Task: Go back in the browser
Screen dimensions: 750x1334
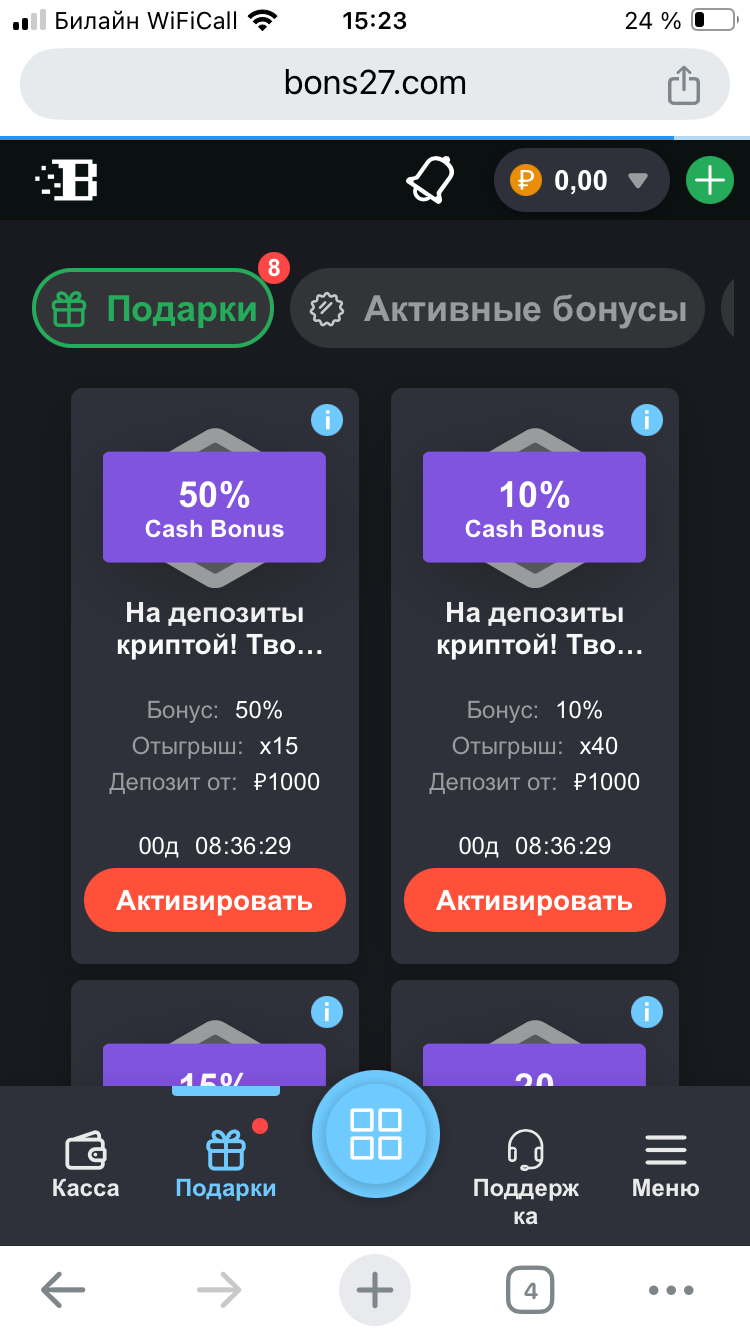Action: [63, 1291]
